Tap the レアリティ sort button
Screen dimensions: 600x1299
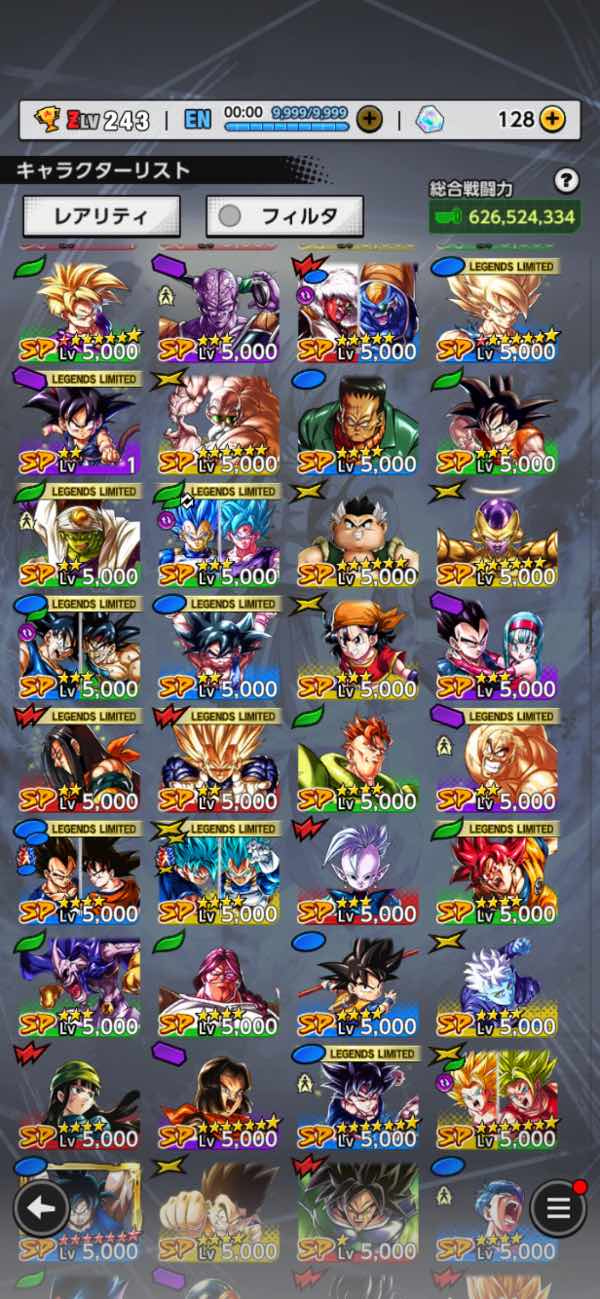coord(101,215)
